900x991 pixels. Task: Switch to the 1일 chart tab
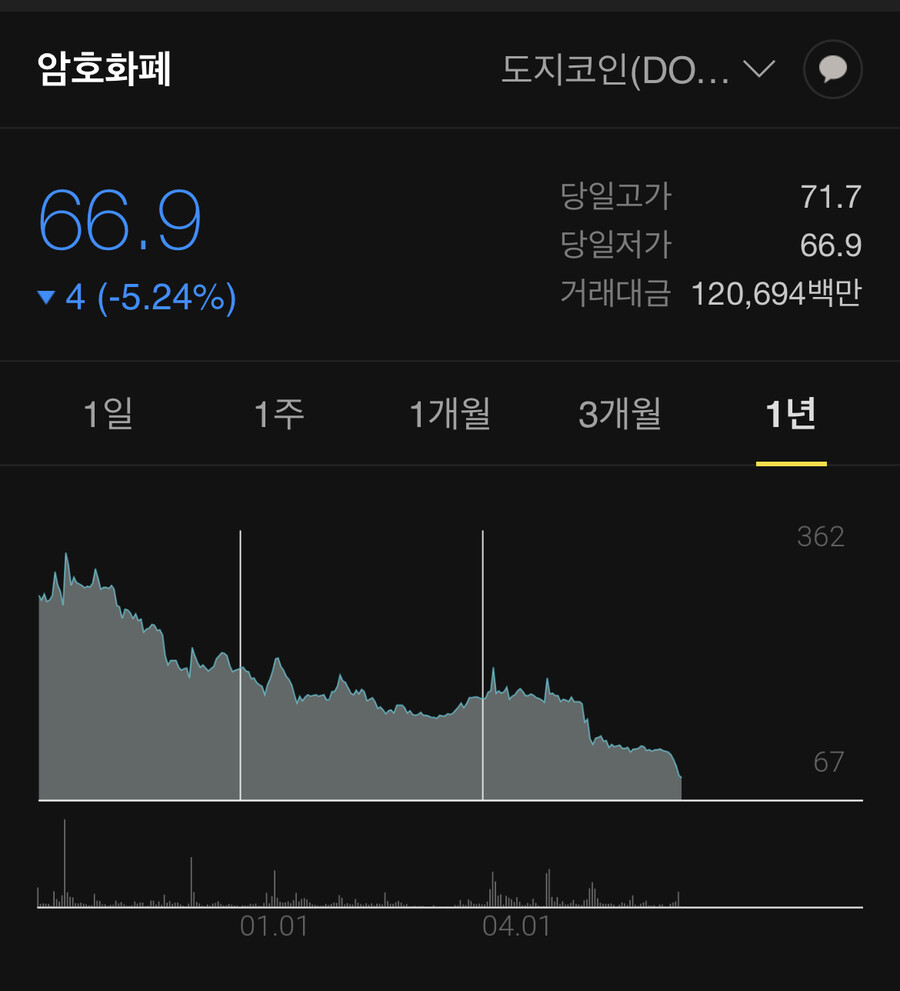click(108, 414)
